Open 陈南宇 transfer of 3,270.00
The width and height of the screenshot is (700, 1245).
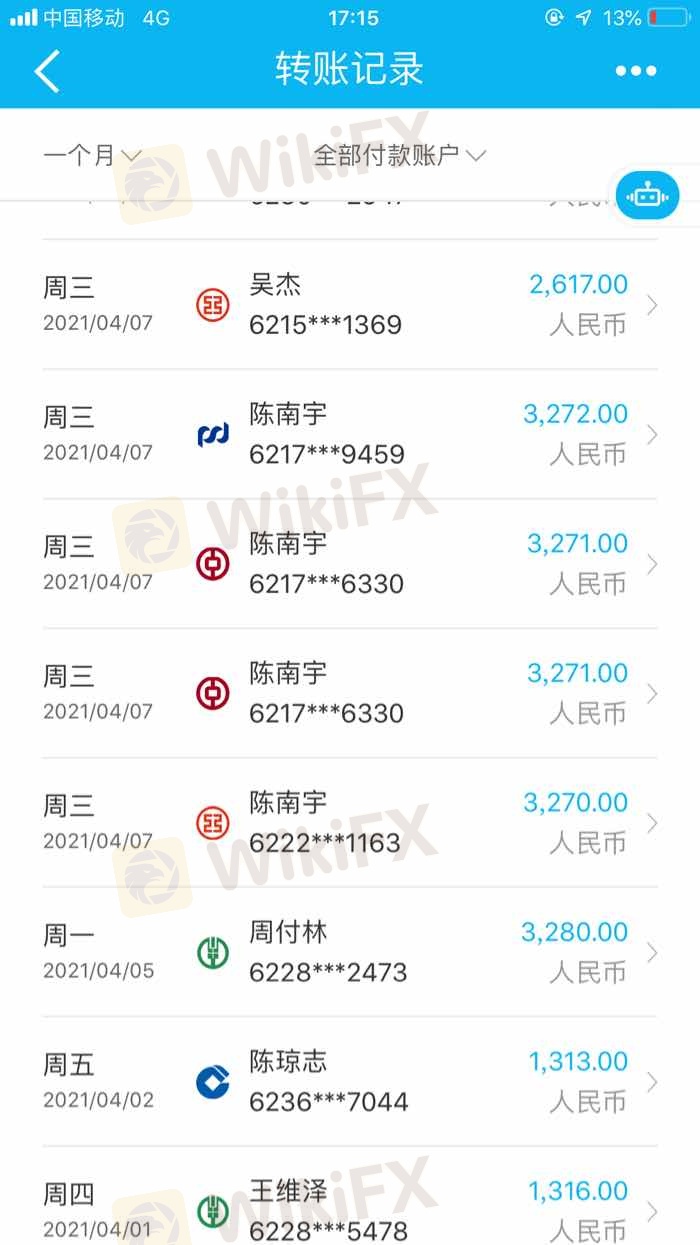[350, 823]
